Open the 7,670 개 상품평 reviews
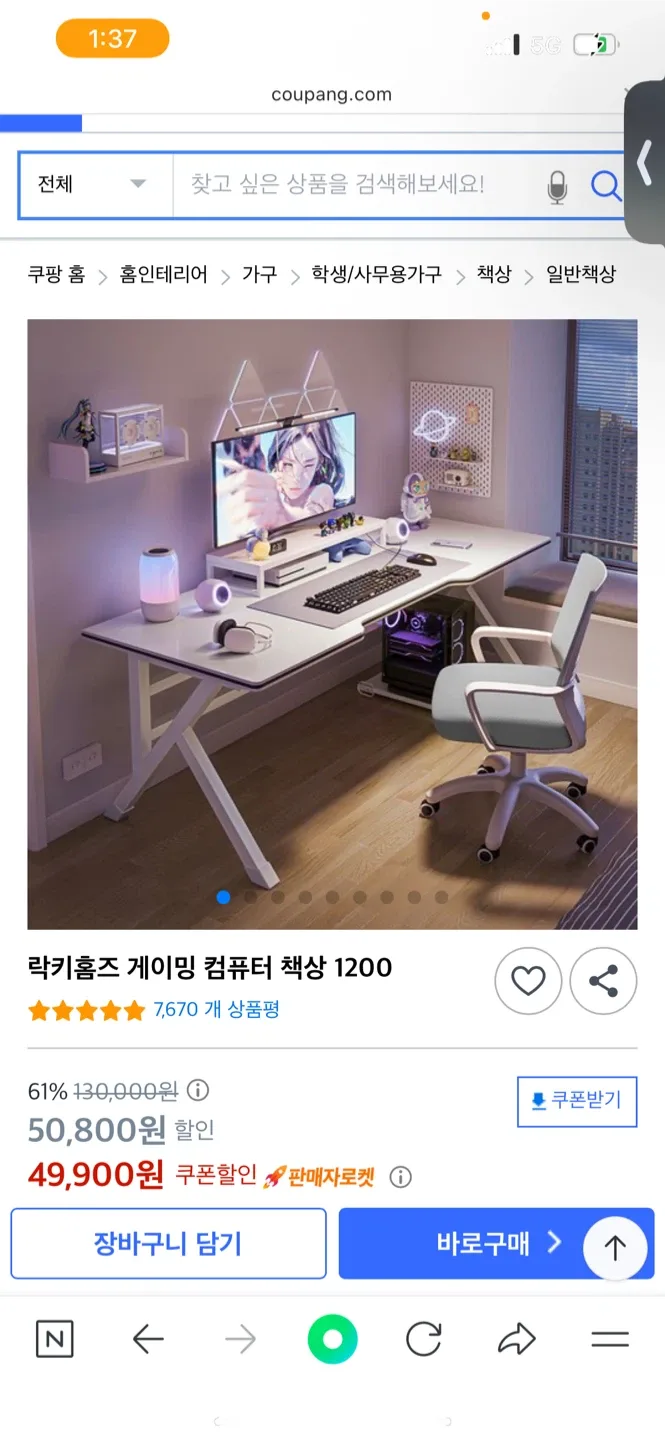The height and width of the screenshot is (1440, 665). pos(216,1010)
